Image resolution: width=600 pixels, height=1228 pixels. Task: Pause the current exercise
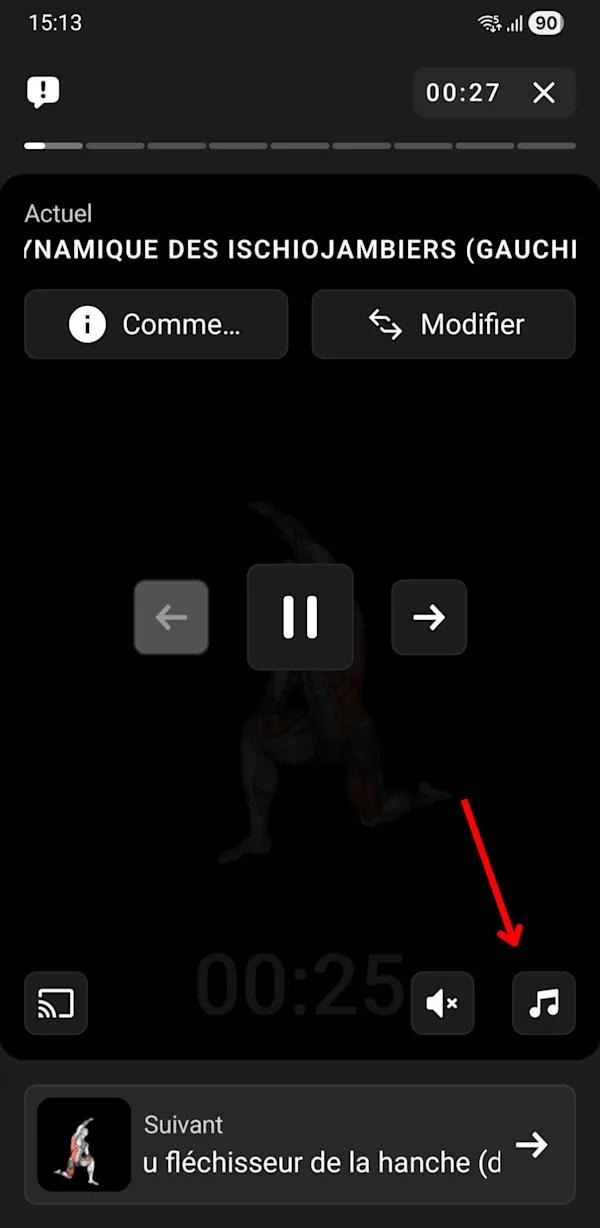pyautogui.click(x=300, y=617)
